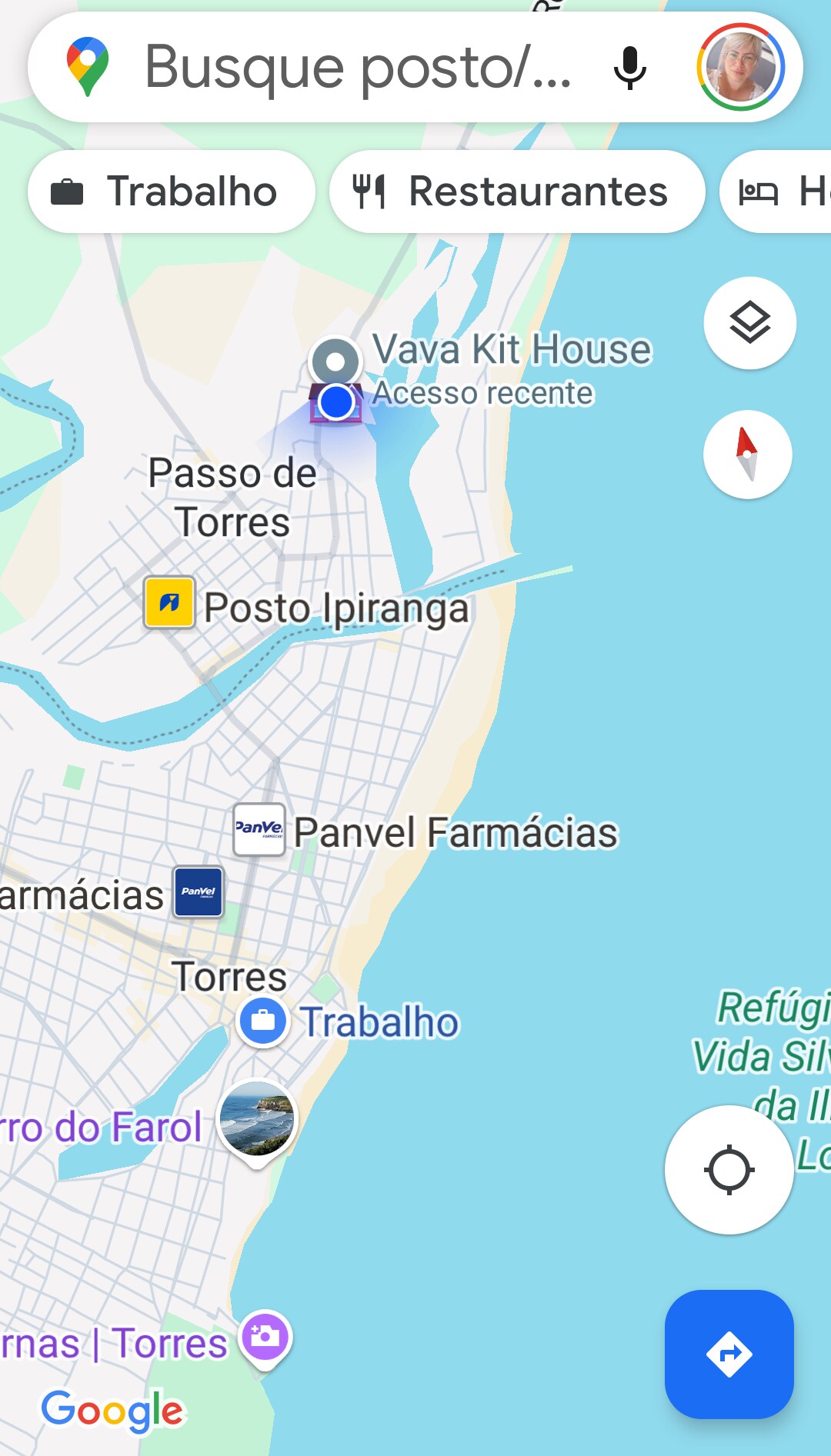Filter map by Restaurantes chip
The height and width of the screenshot is (1456, 831).
click(x=517, y=192)
